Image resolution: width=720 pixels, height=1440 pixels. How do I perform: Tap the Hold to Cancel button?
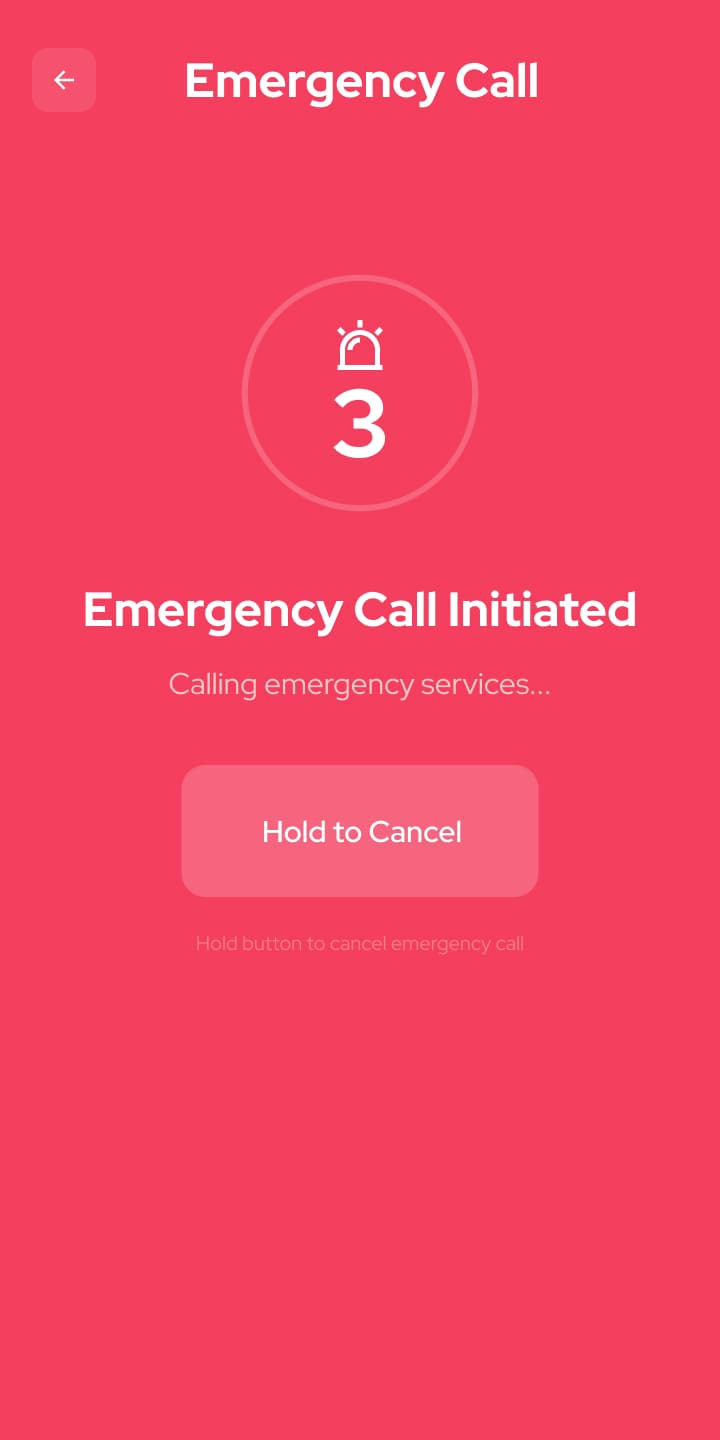360,831
